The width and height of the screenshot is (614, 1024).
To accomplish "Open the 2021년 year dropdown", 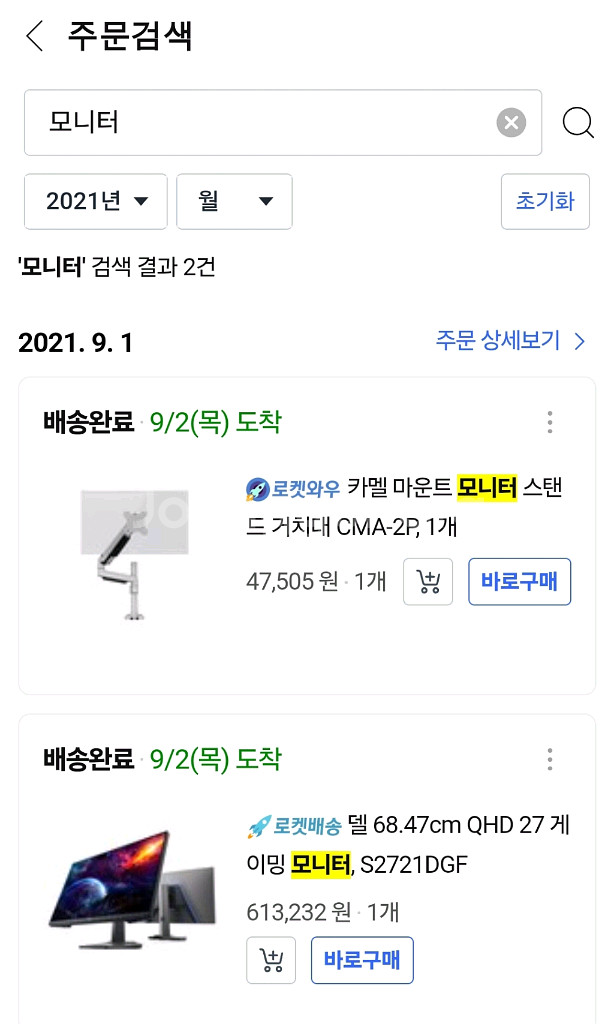I will point(95,201).
